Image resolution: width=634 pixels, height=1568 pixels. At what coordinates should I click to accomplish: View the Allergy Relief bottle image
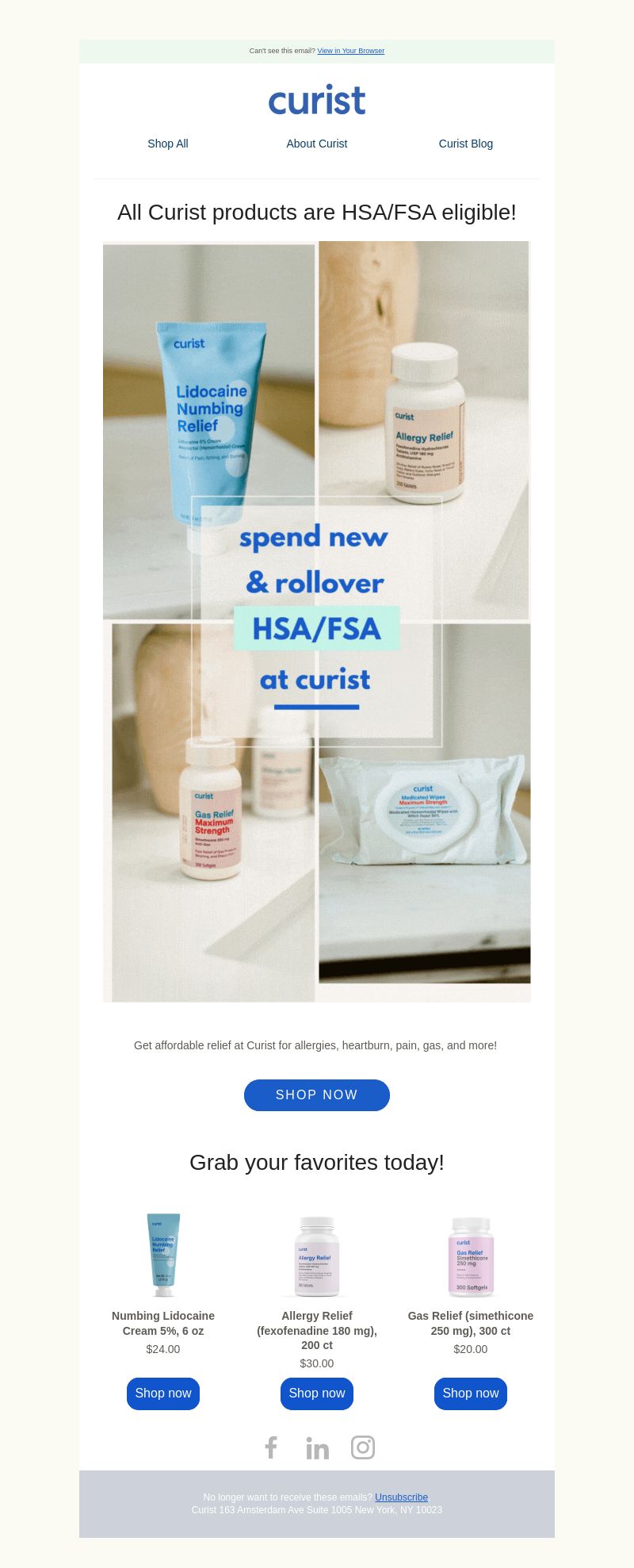317,1256
